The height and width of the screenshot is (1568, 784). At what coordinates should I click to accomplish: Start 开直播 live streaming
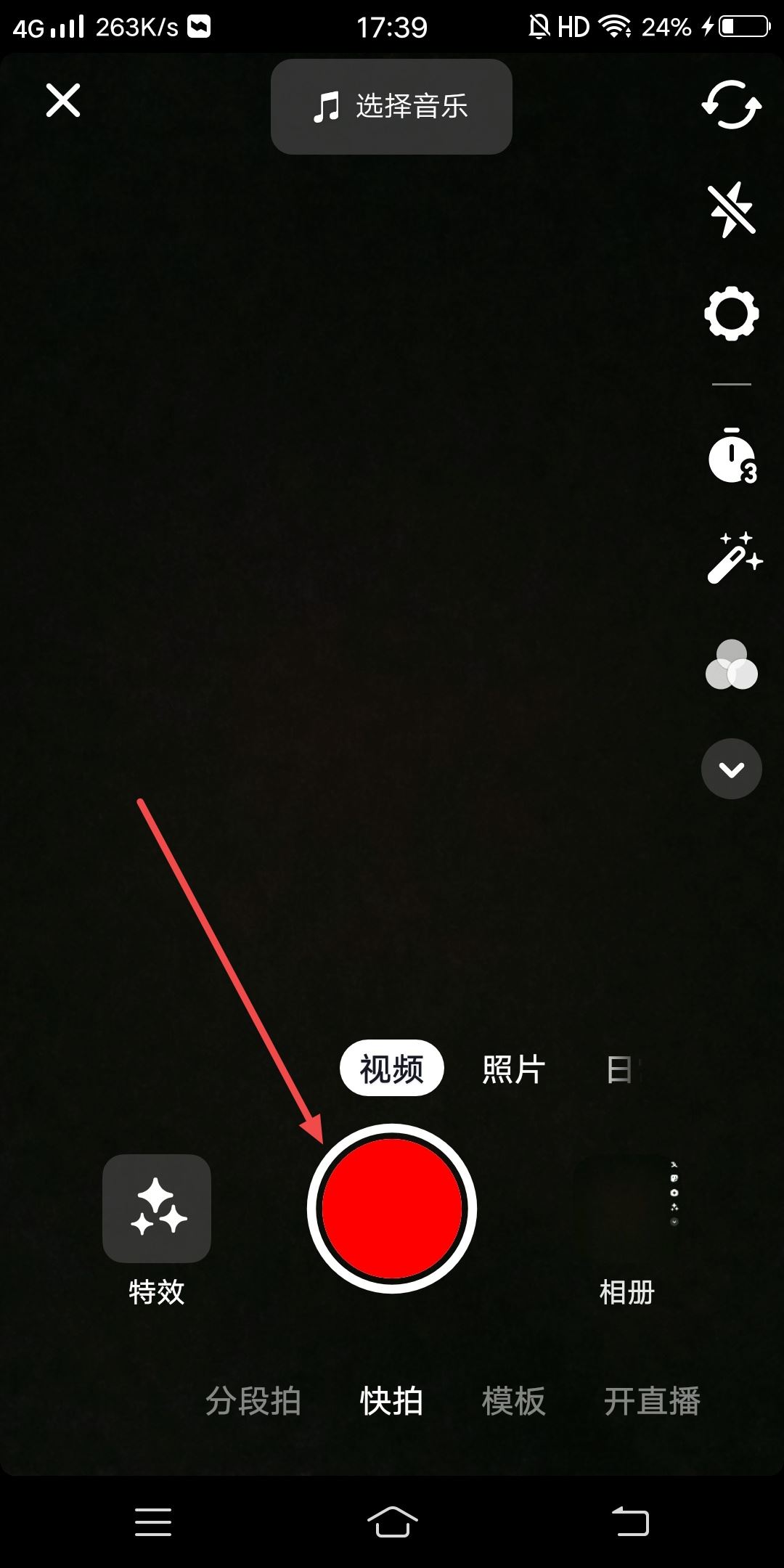(653, 1401)
